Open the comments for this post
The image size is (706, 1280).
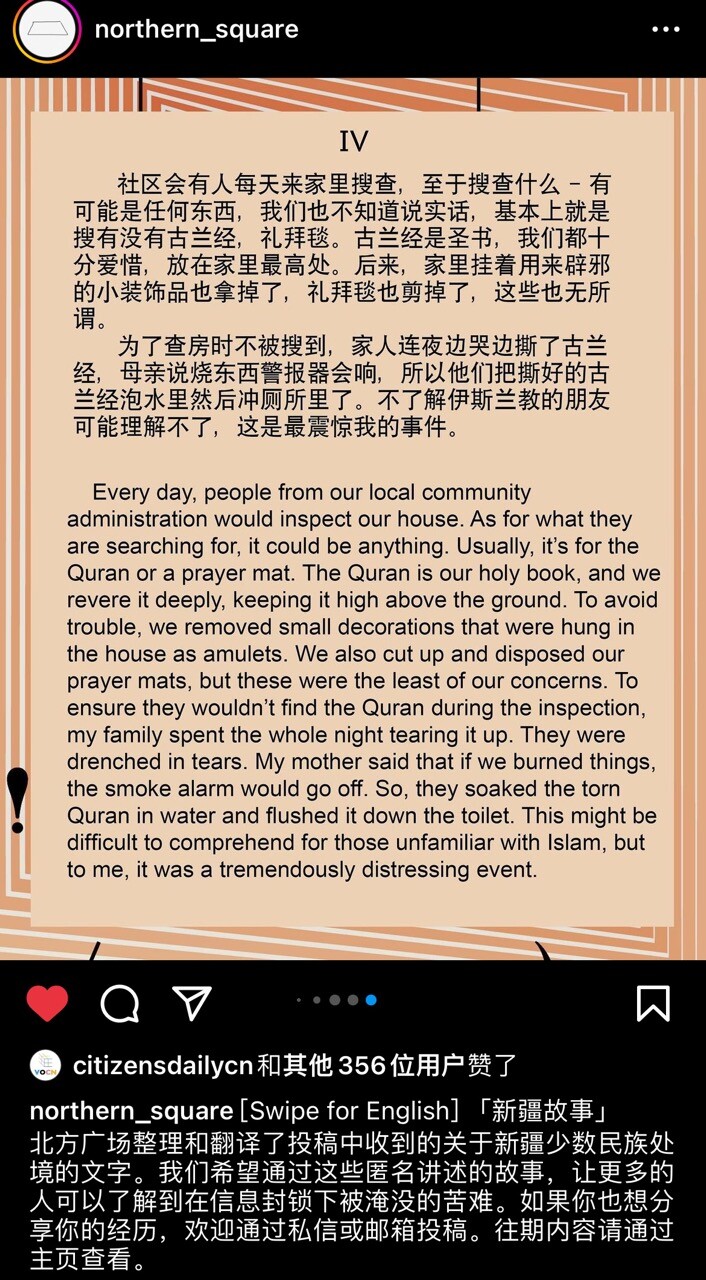pyautogui.click(x=120, y=1003)
